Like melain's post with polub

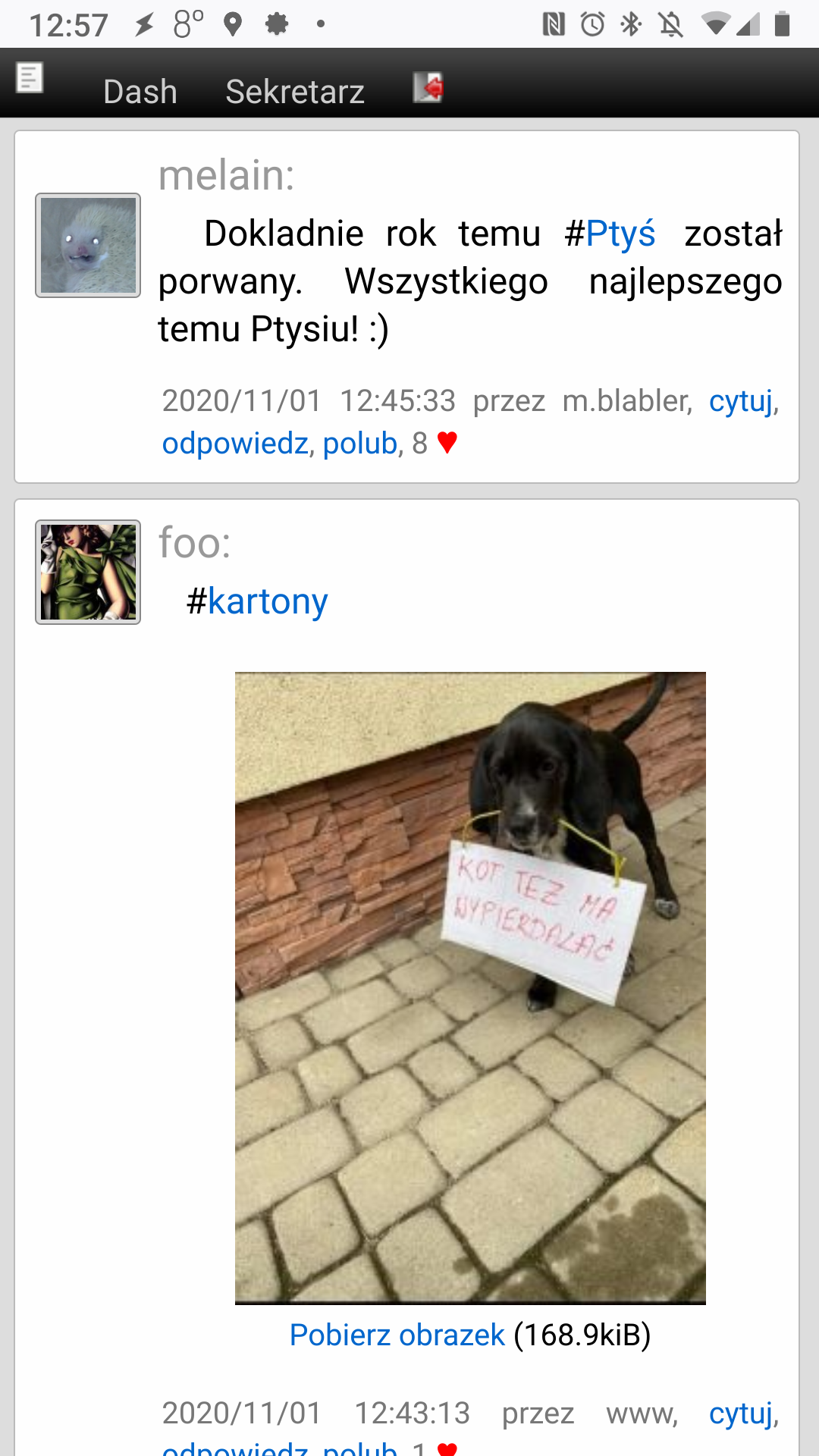360,443
